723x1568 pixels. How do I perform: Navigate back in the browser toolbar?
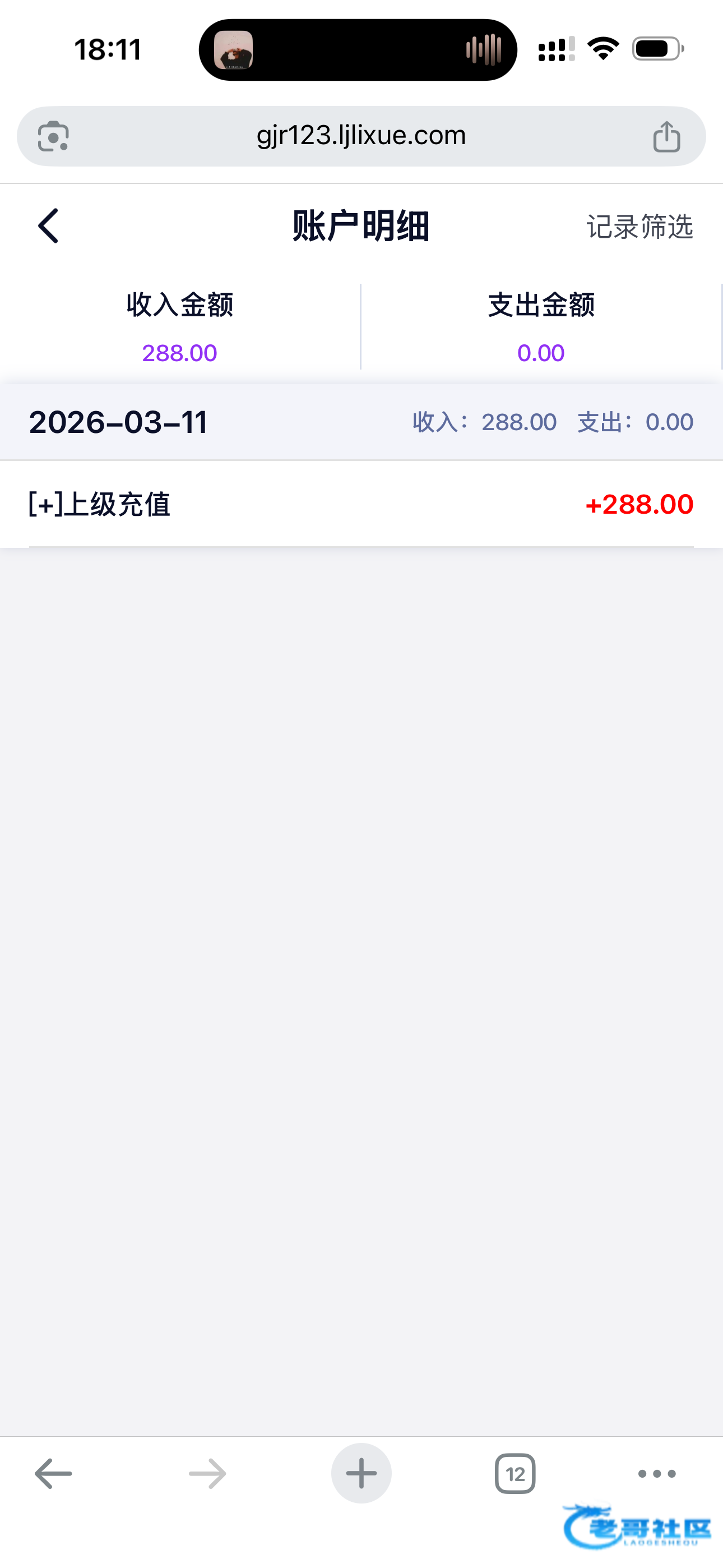pyautogui.click(x=54, y=1474)
